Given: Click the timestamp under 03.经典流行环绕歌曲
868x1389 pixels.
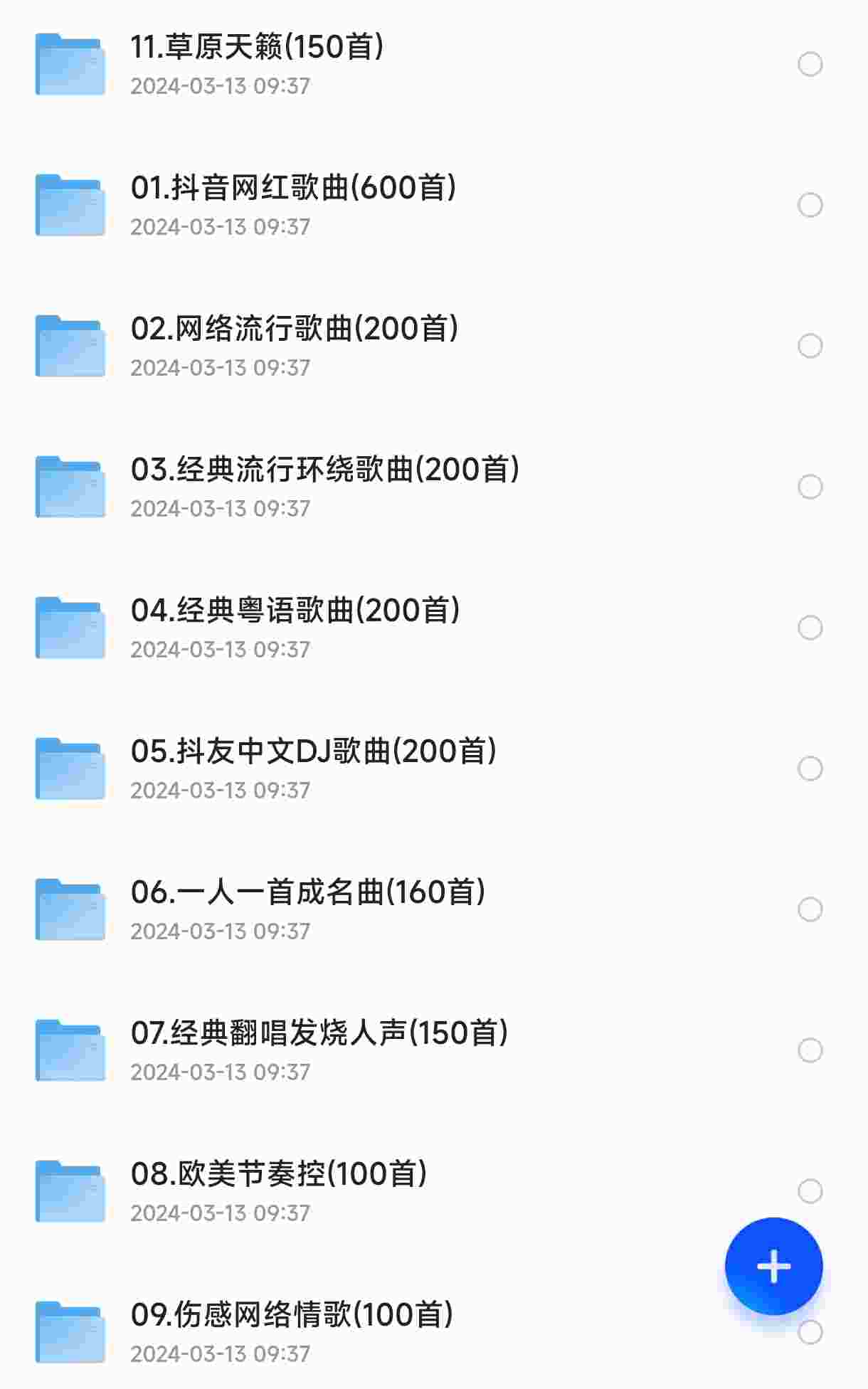Looking at the screenshot, I should pos(222,509).
